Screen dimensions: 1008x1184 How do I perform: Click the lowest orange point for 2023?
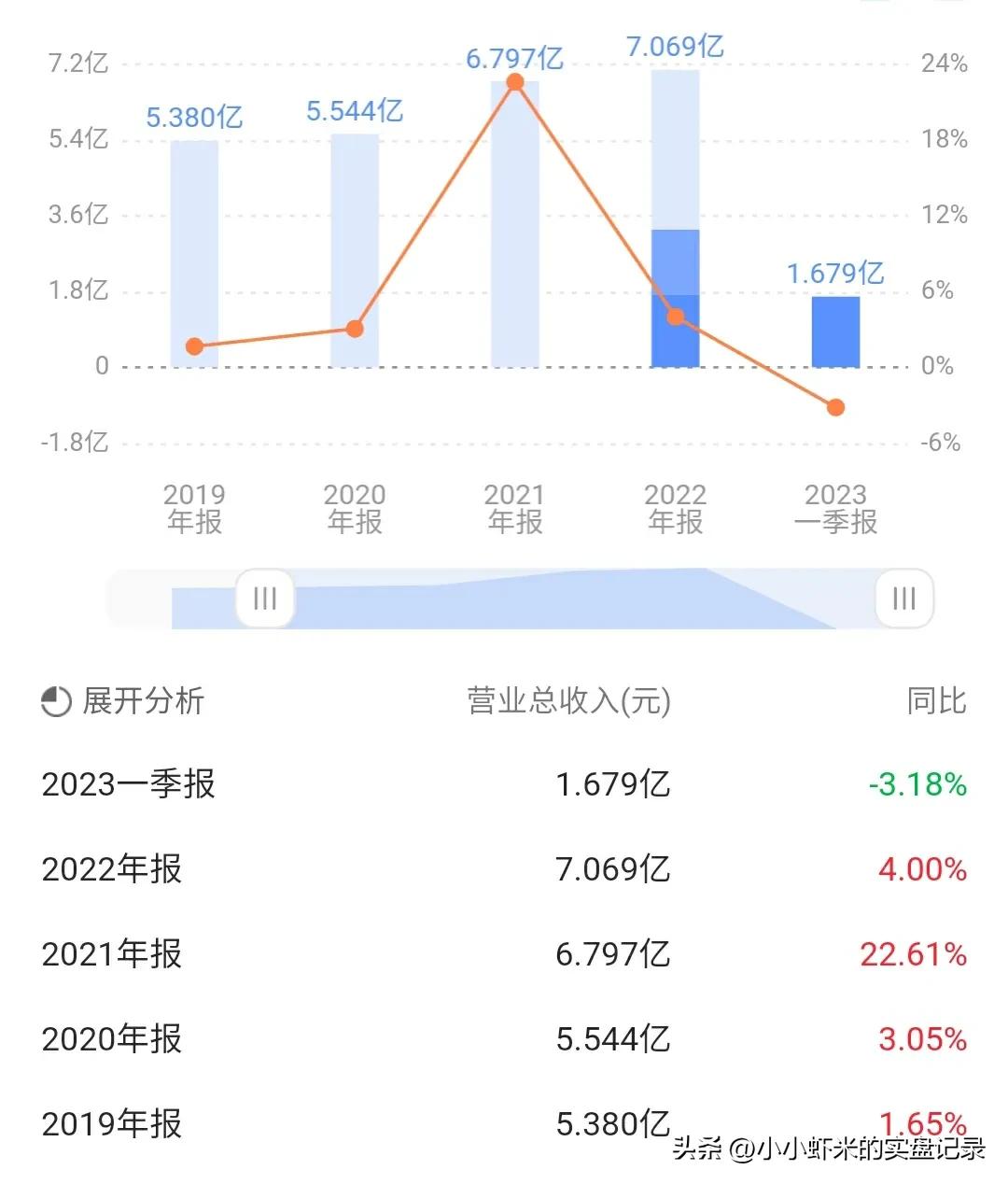(x=835, y=407)
